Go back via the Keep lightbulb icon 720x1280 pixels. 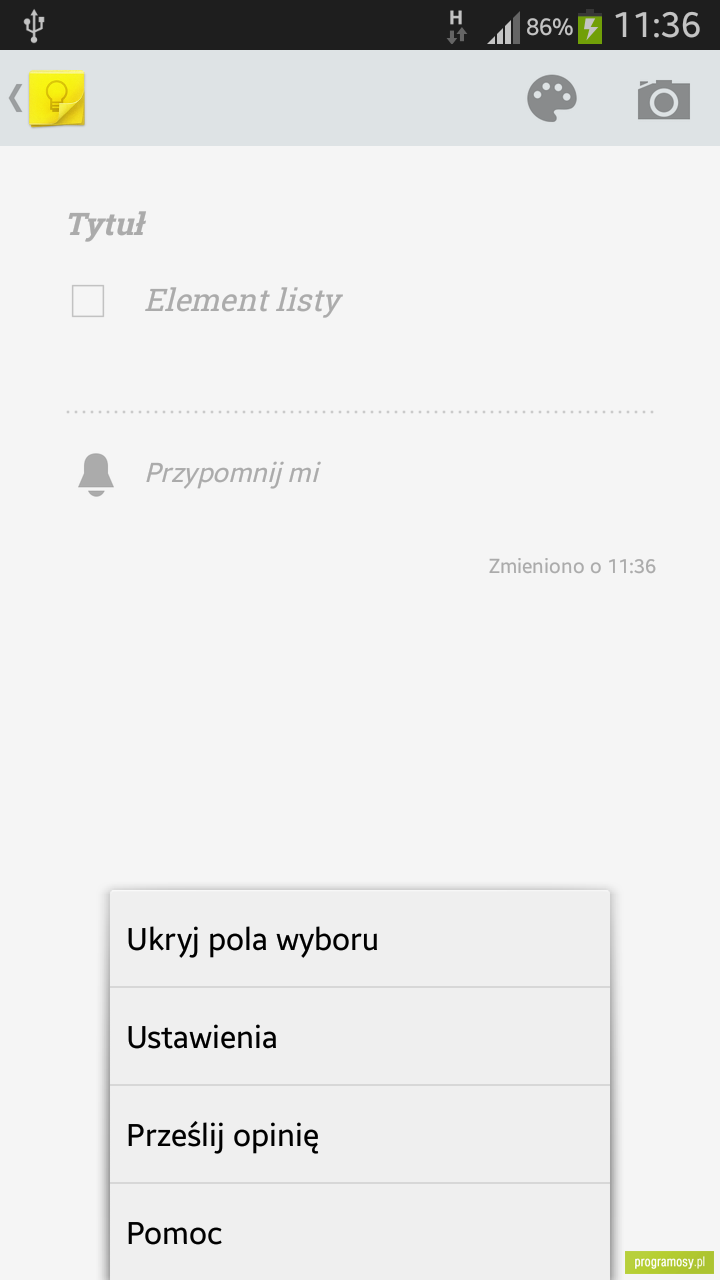point(56,98)
